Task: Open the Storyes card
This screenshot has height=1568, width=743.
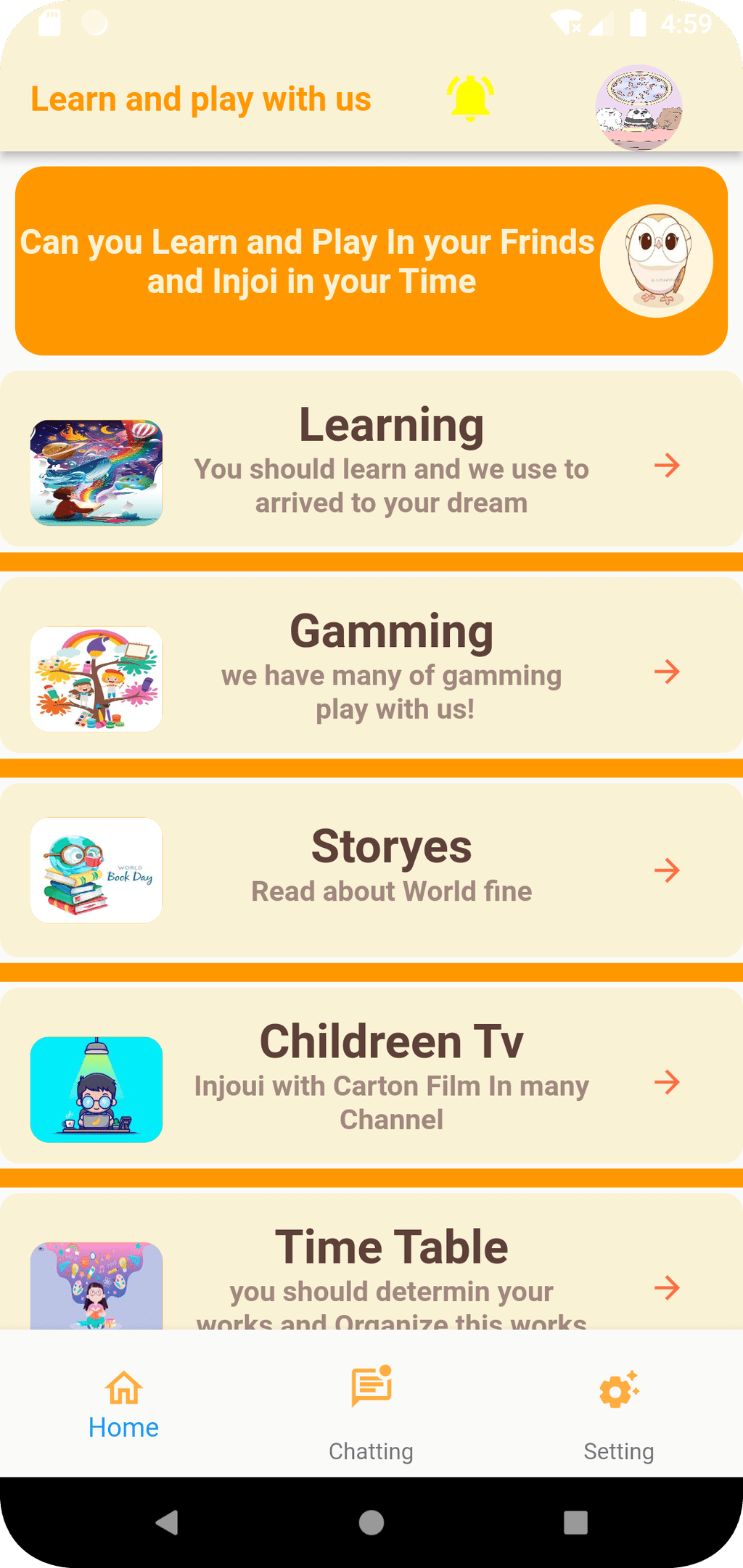Action: [371, 870]
